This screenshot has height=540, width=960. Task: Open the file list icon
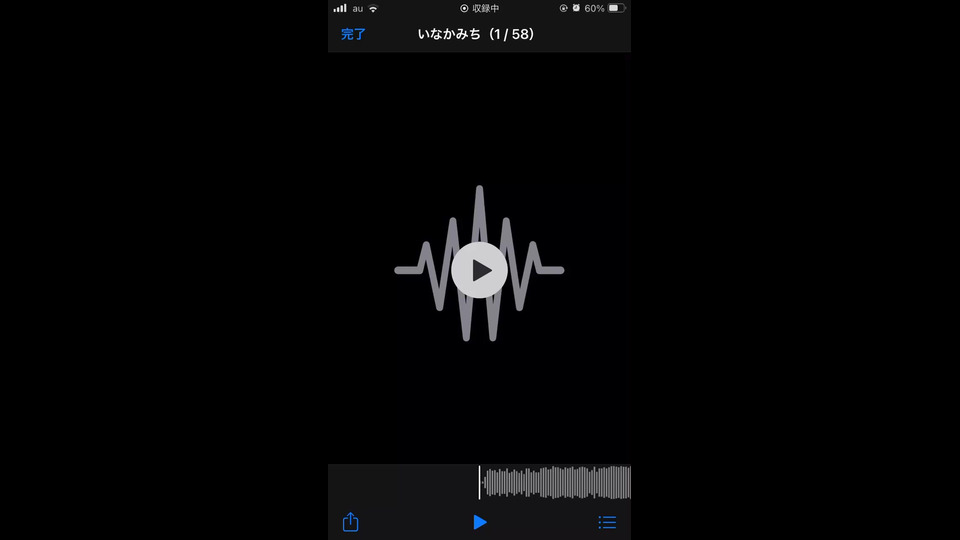click(x=607, y=522)
